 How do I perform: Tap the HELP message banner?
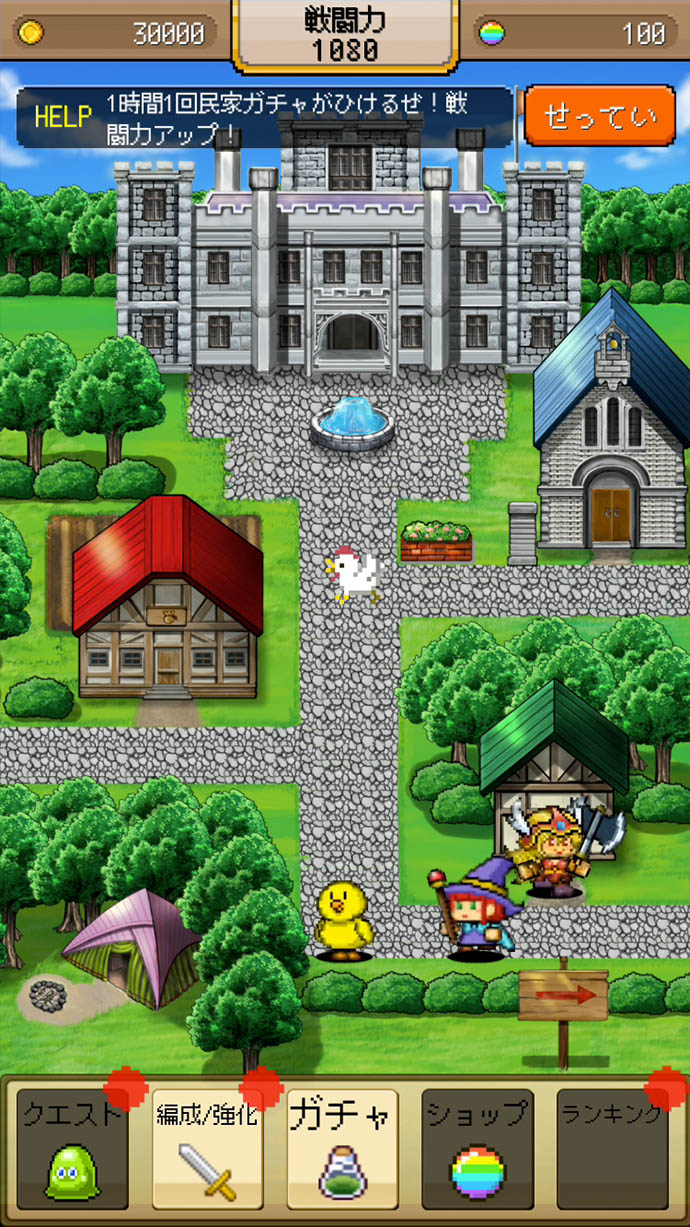[x=265, y=118]
